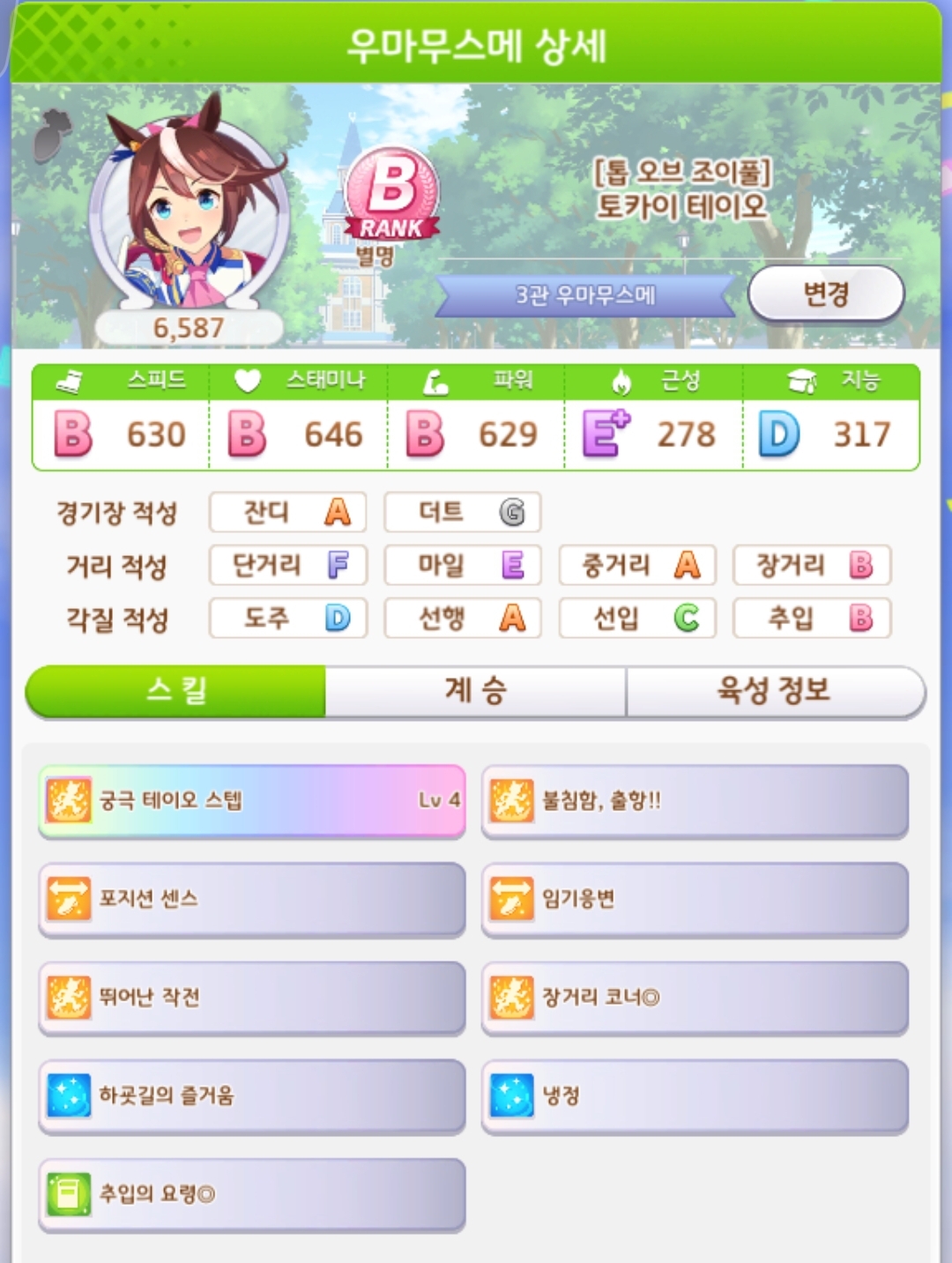Viewport: 952px width, 1263px height.
Task: Open the 궁극 테이오 스텝 skill details
Action: point(252,800)
